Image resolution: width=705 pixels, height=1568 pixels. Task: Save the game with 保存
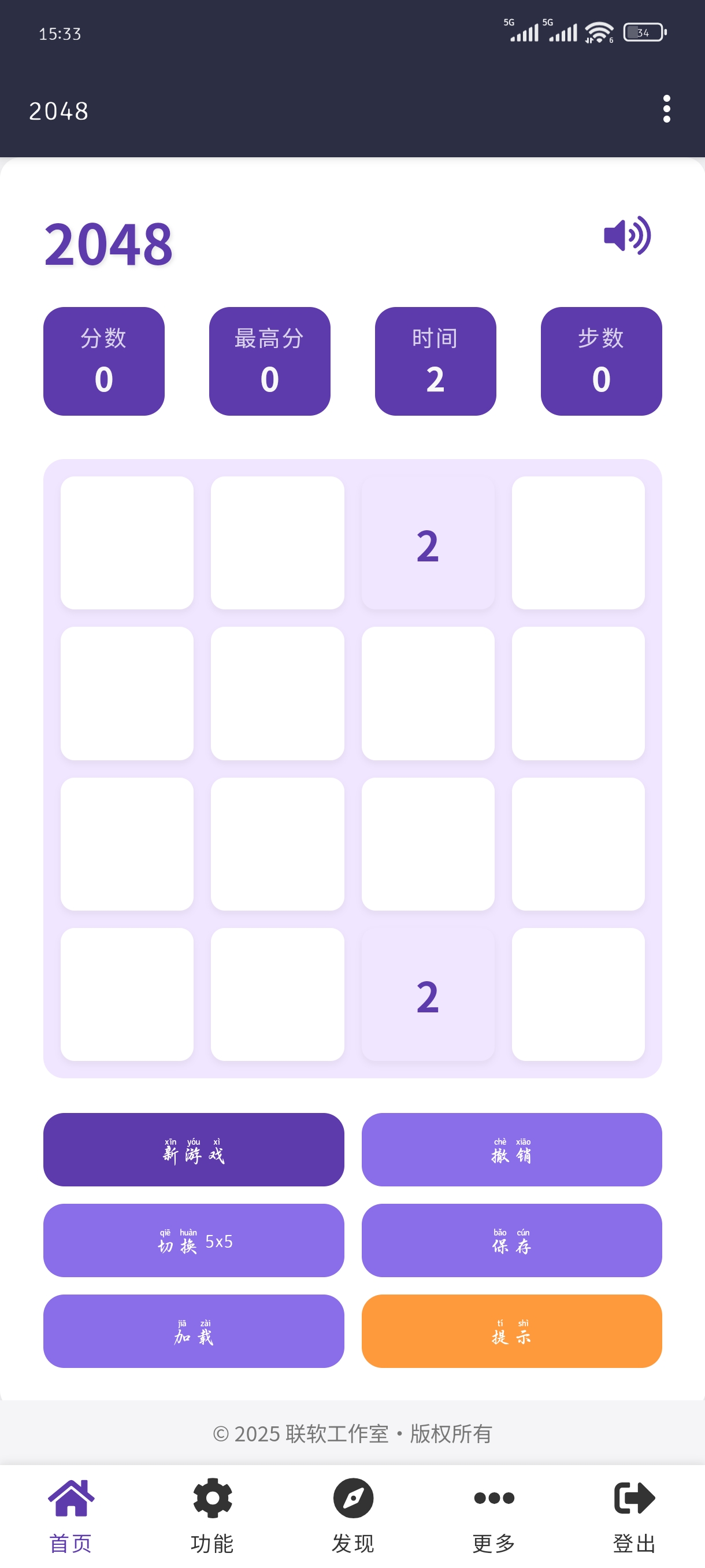click(x=511, y=1240)
